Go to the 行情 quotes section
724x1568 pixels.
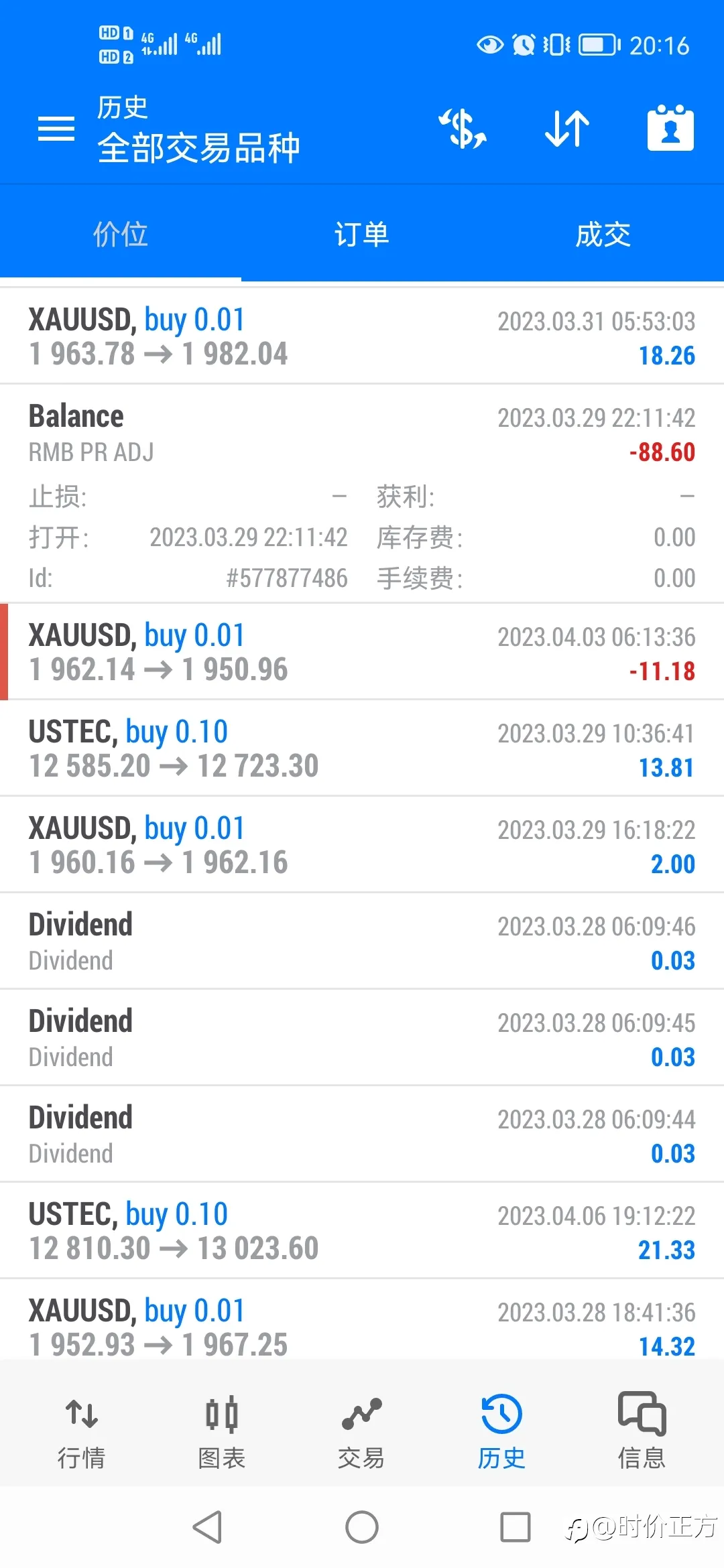[x=81, y=1431]
